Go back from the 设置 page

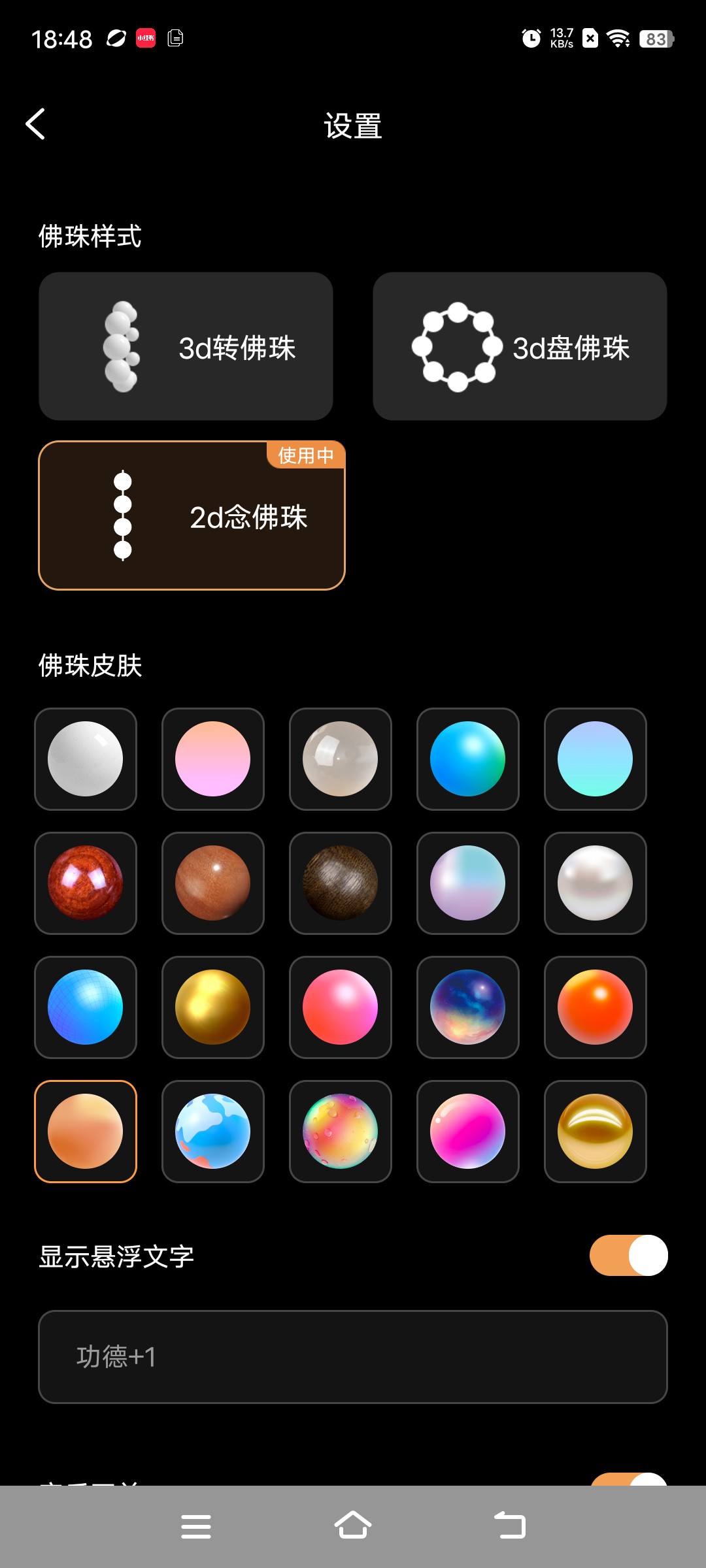pos(36,124)
